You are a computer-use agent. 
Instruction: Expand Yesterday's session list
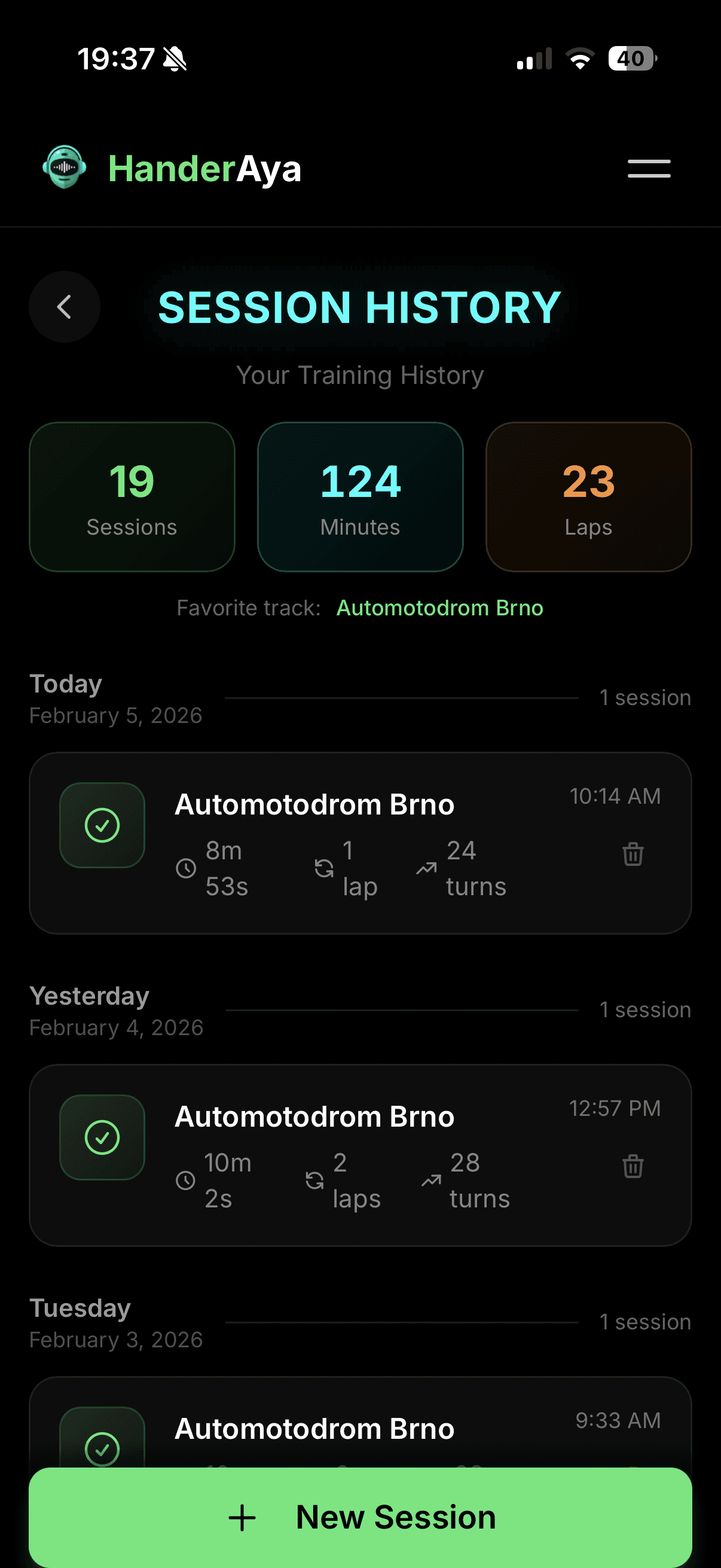[89, 996]
